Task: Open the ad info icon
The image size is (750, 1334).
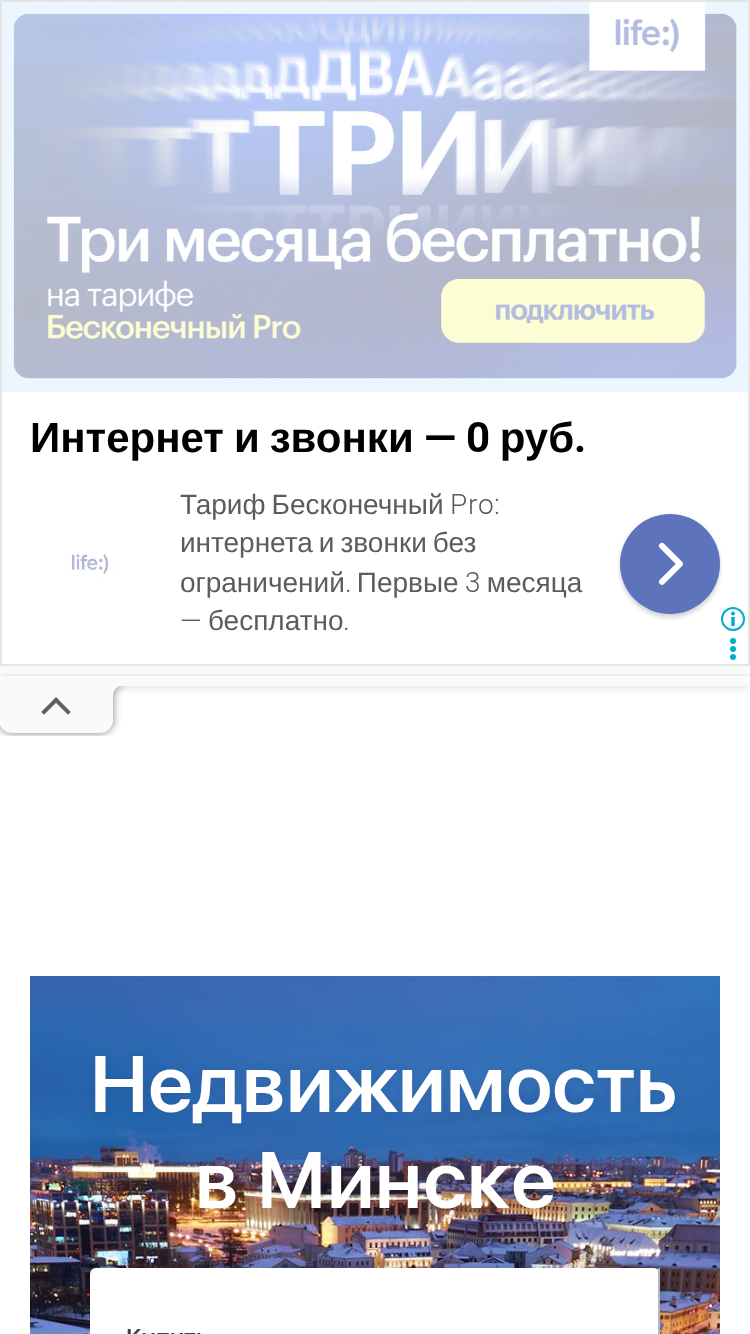Action: point(733,619)
